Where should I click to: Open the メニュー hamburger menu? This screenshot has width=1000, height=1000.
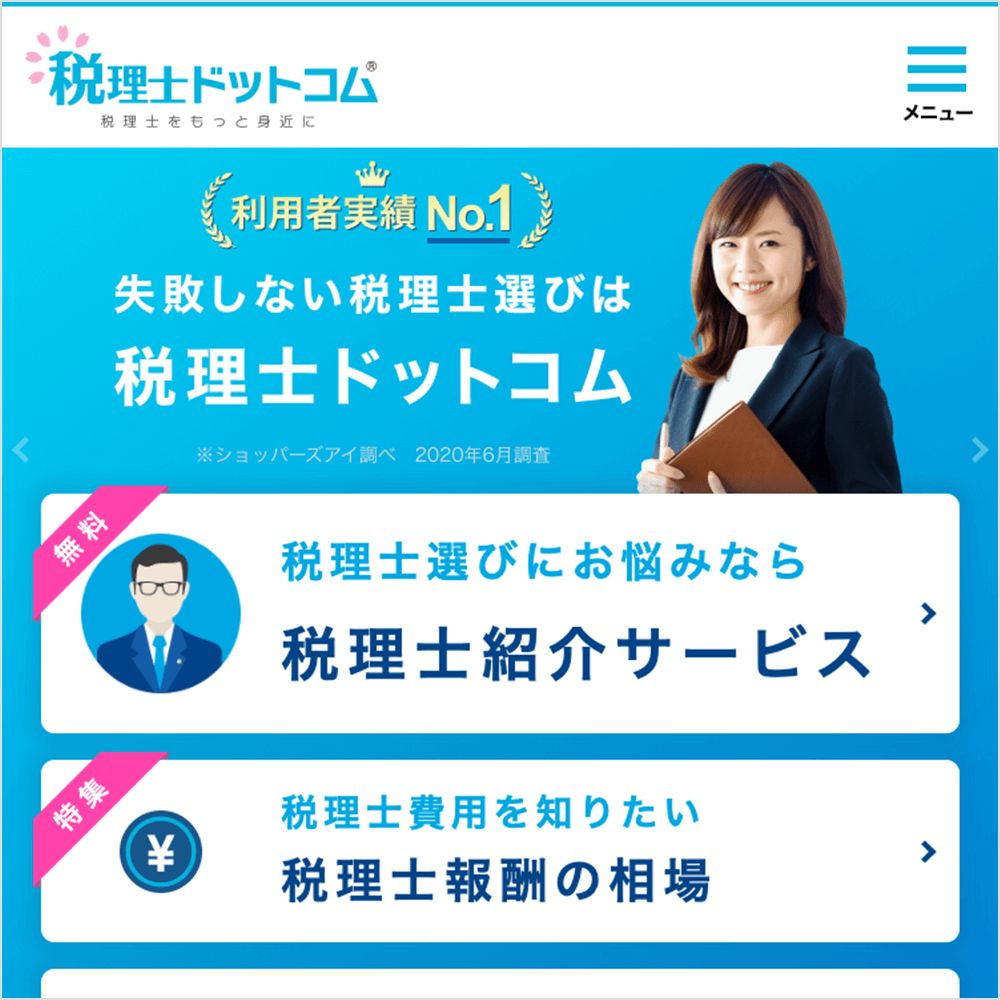click(937, 82)
